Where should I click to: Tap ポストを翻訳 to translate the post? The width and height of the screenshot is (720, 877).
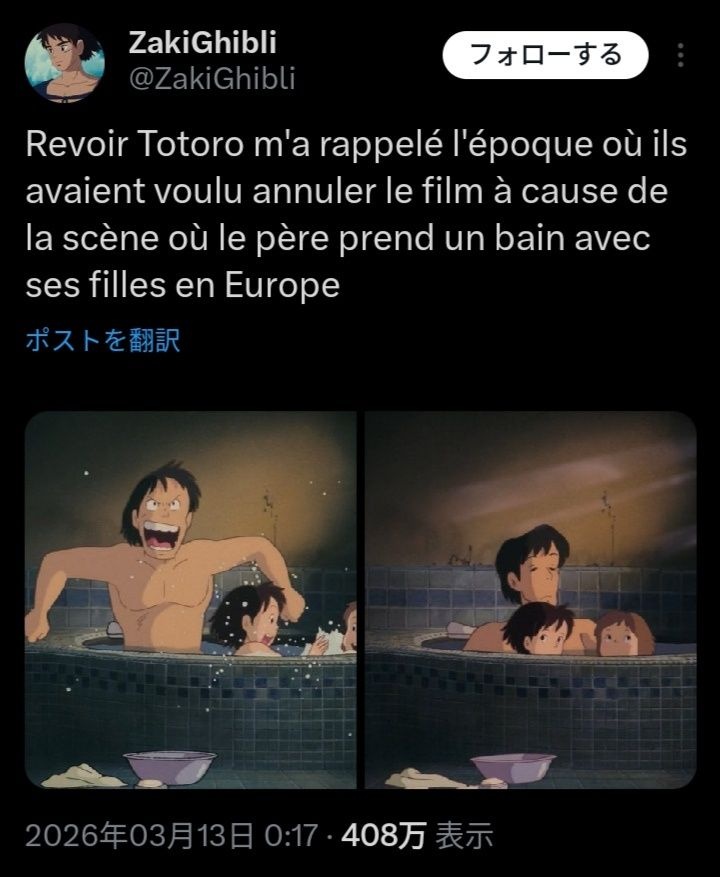(102, 341)
